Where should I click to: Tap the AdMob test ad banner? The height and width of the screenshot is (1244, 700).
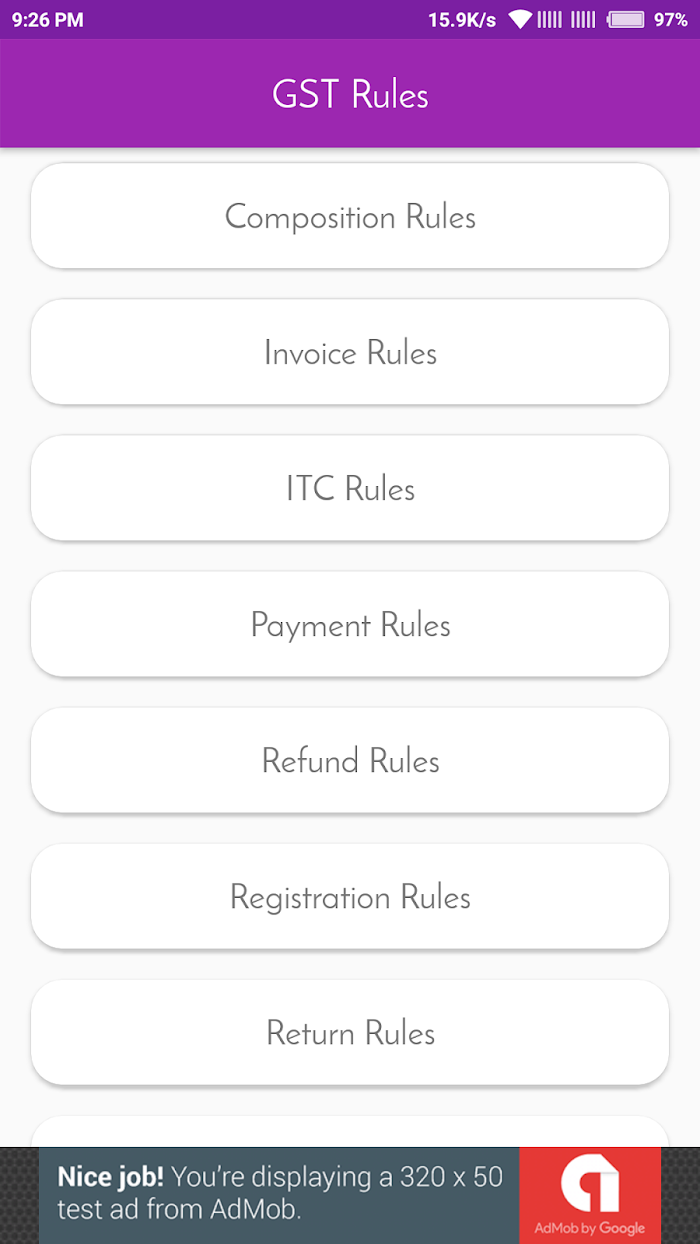350,1195
